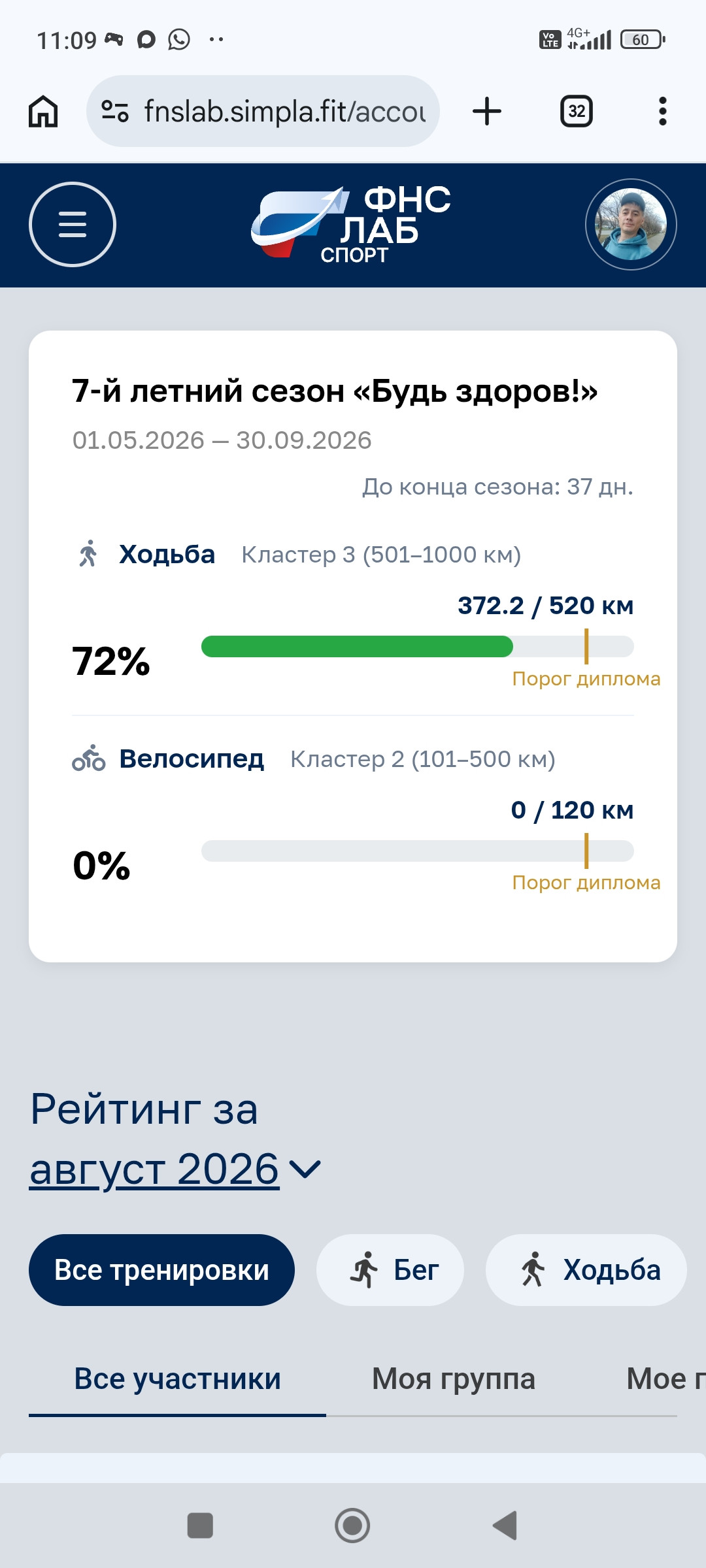Screen dimensions: 706x1568
Task: Switch to the Моя группа tab
Action: click(454, 1380)
